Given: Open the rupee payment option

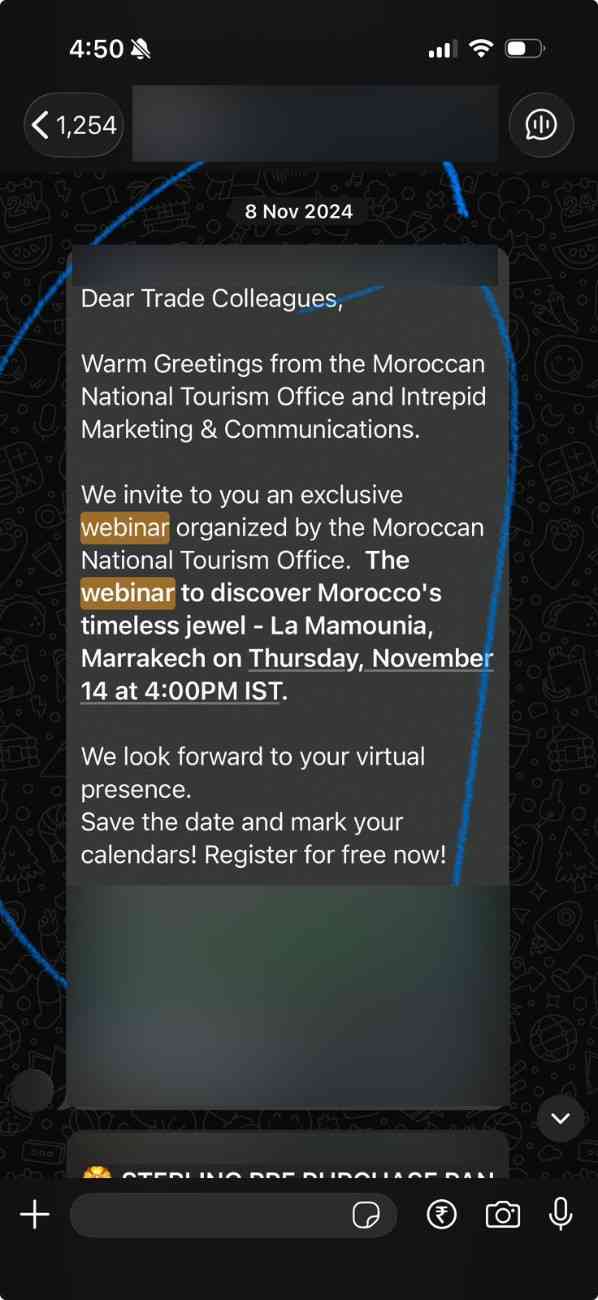Looking at the screenshot, I should coord(441,1215).
